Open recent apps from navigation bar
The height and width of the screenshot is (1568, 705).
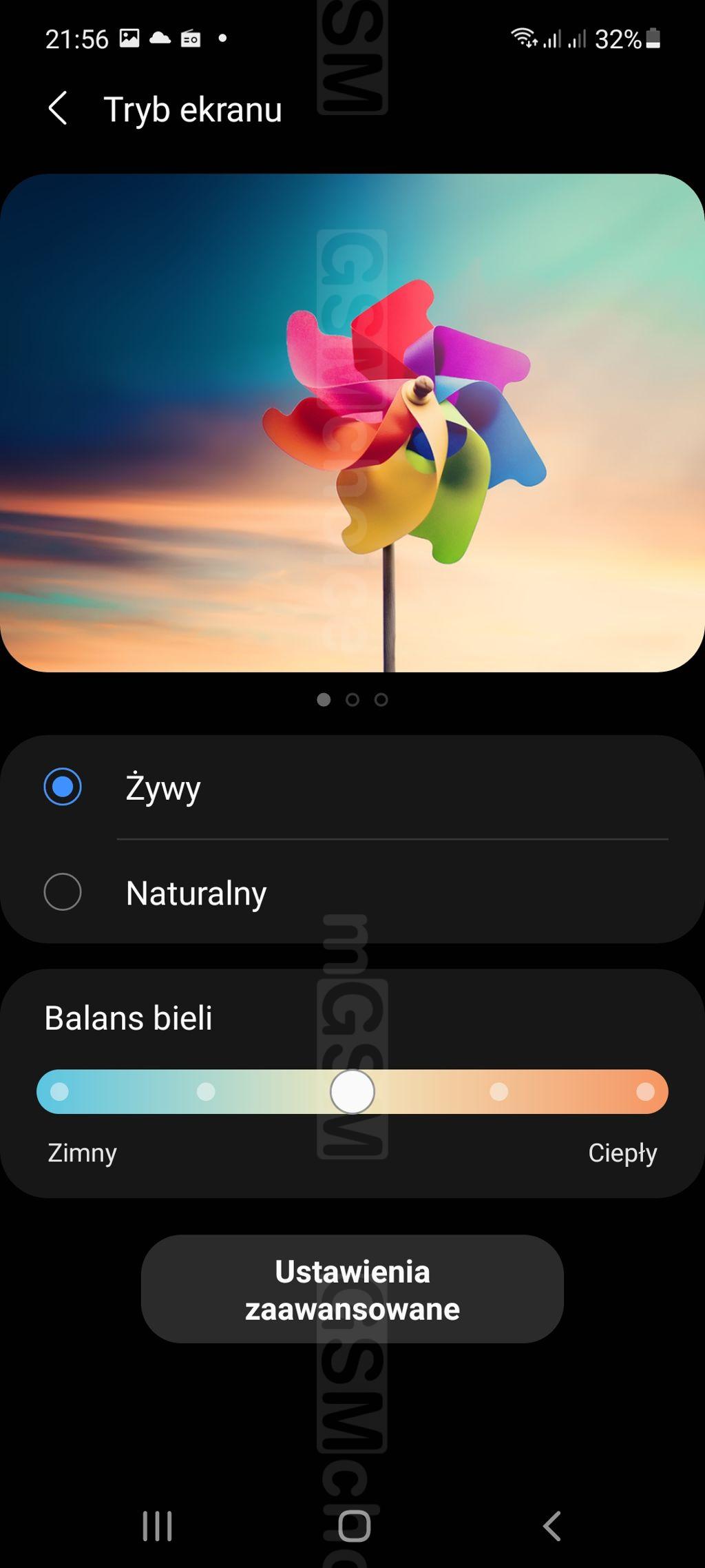tap(157, 1526)
